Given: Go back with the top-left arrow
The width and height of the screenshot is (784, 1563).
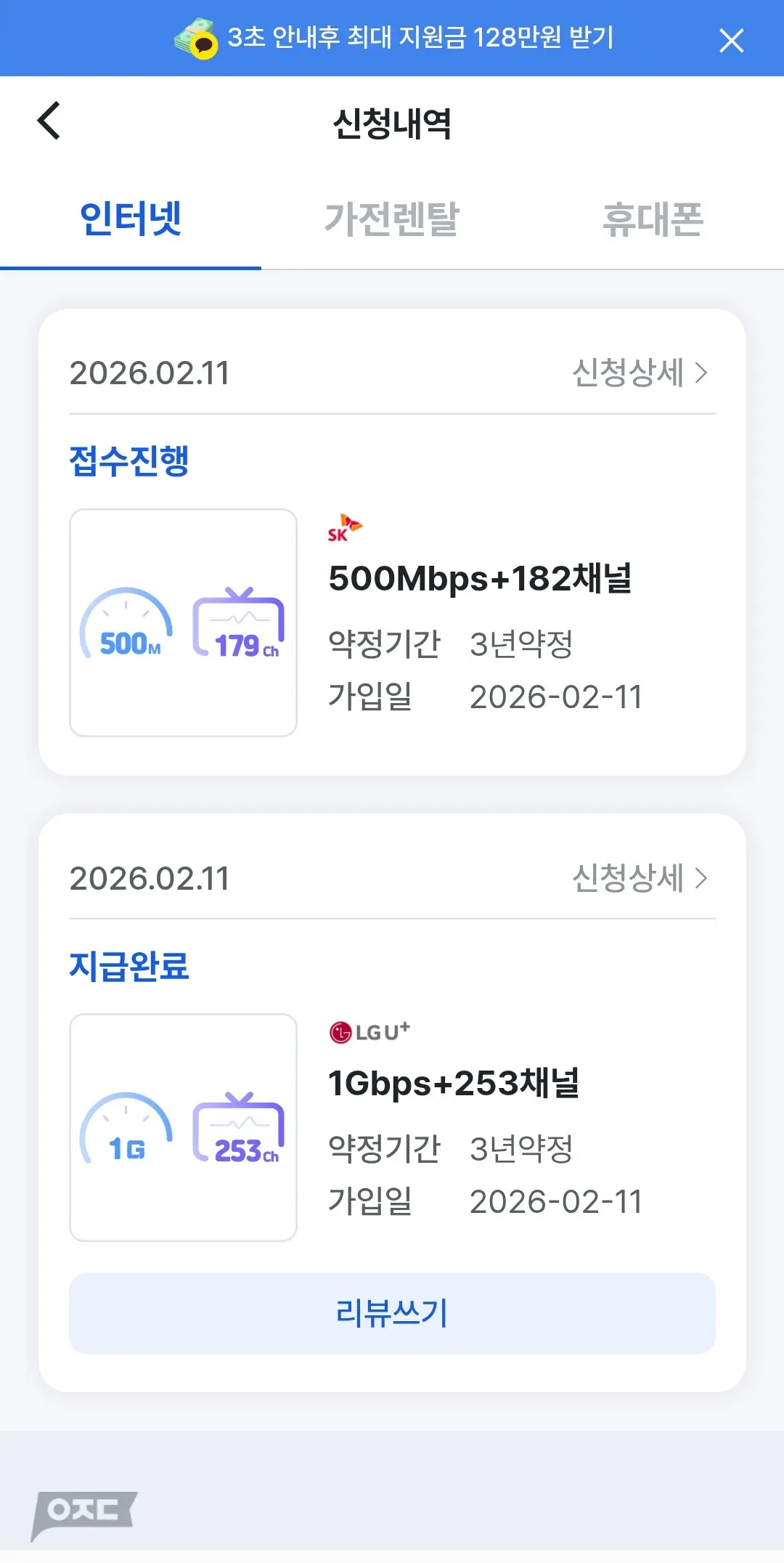Looking at the screenshot, I should pos(49,121).
